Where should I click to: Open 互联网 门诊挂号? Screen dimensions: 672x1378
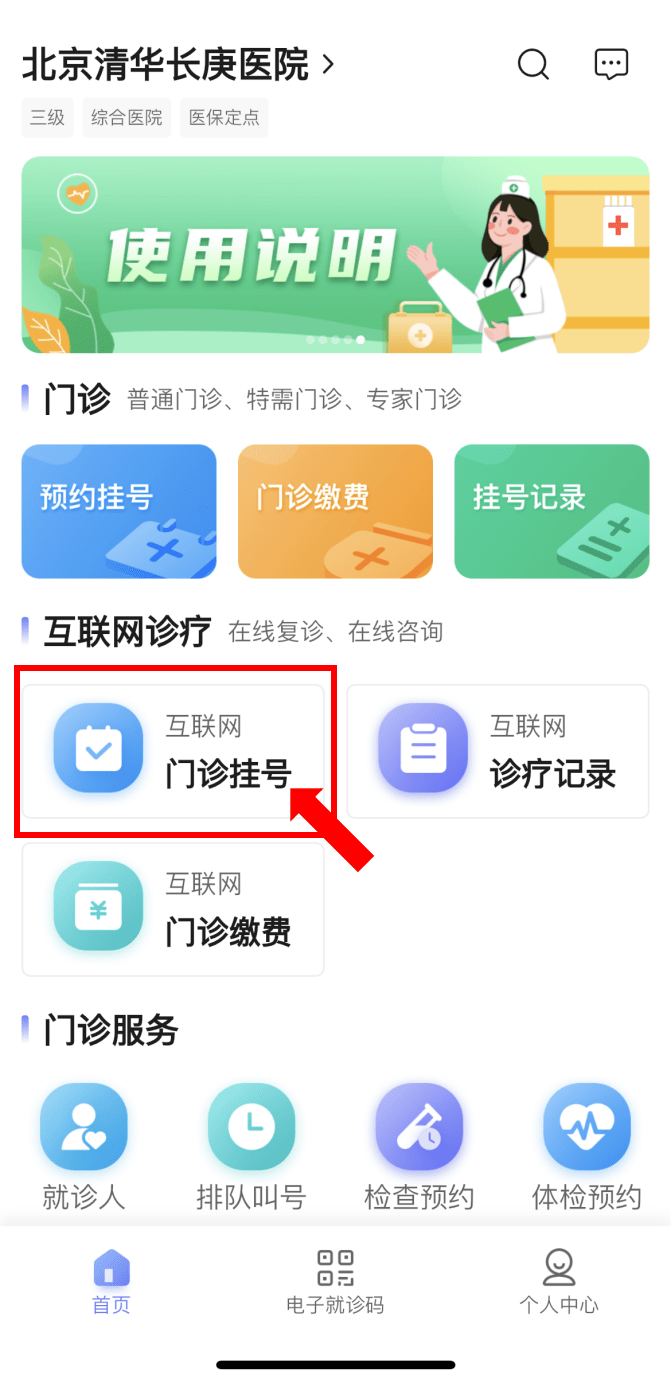click(173, 750)
